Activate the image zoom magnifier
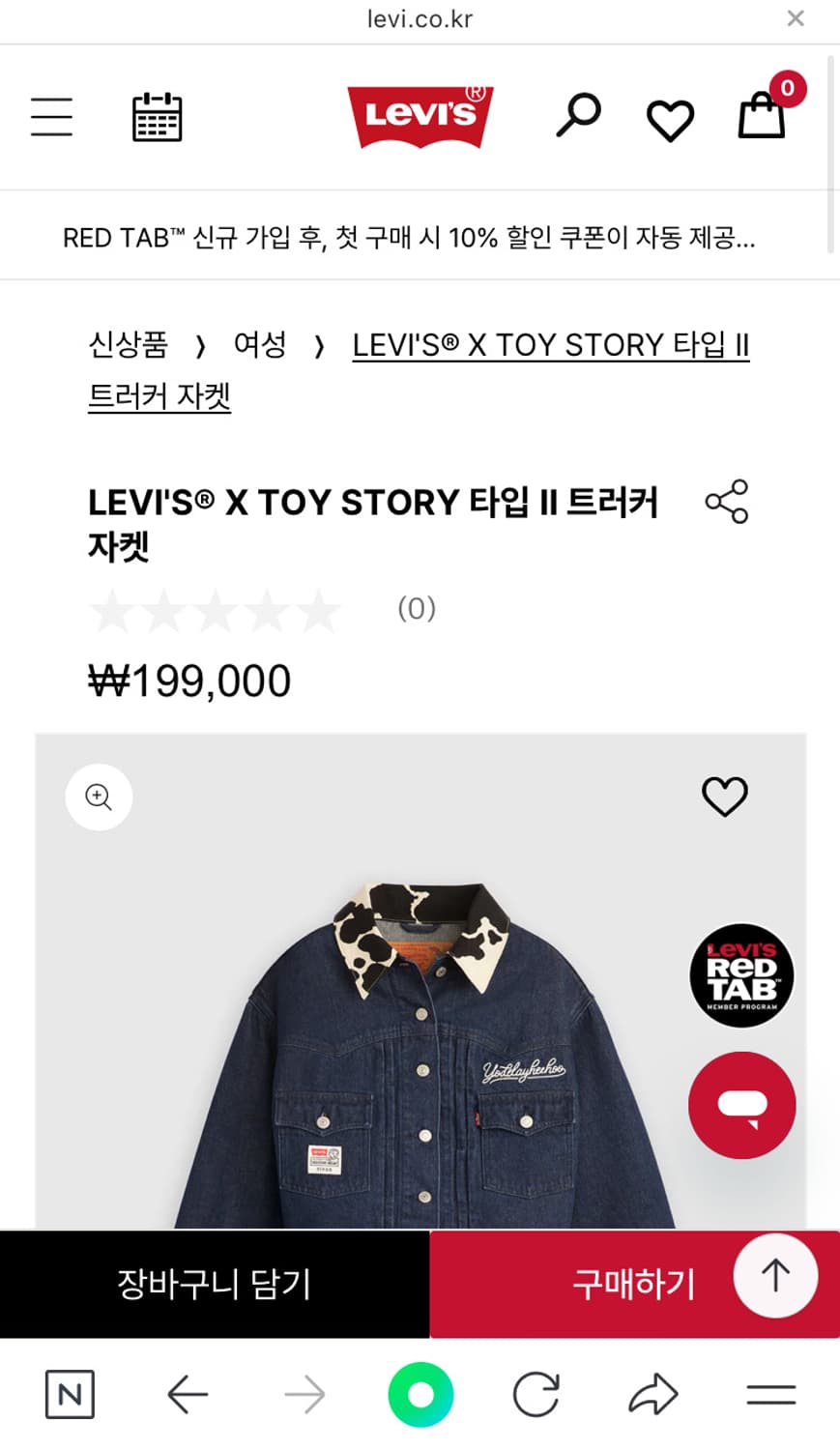 pos(99,797)
